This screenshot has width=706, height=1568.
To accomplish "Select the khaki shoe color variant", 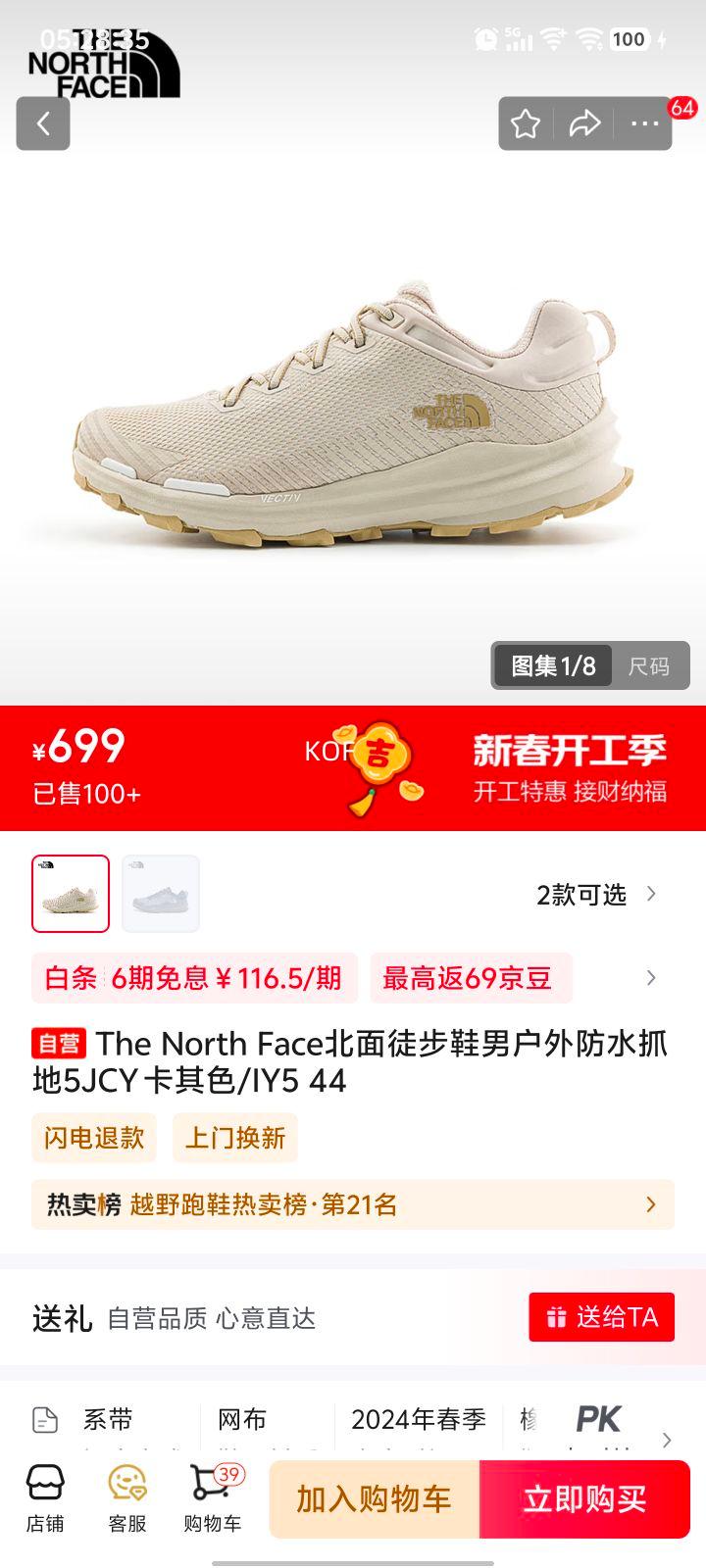I will [71, 894].
